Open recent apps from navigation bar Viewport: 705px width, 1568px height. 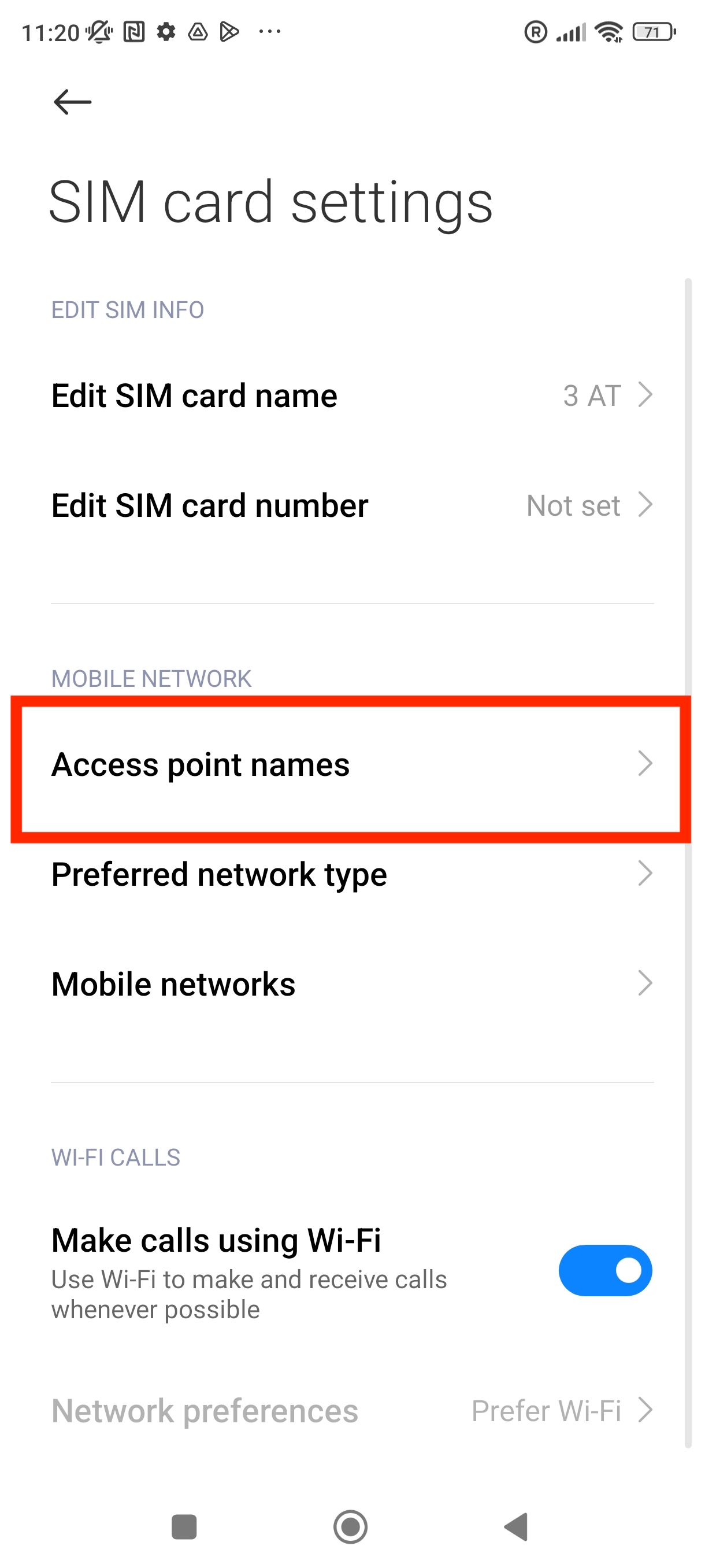pos(184,1526)
